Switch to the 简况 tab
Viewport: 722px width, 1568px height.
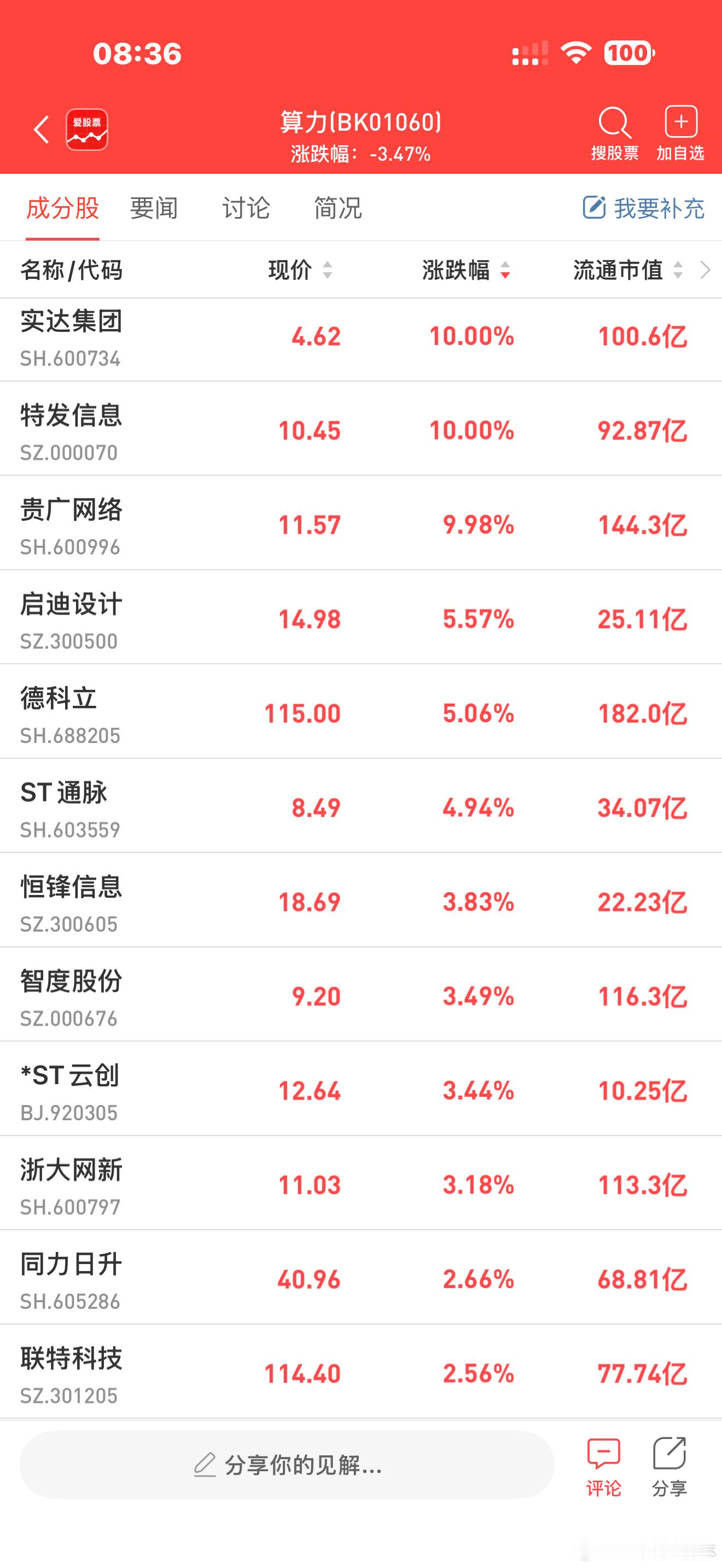coord(336,208)
